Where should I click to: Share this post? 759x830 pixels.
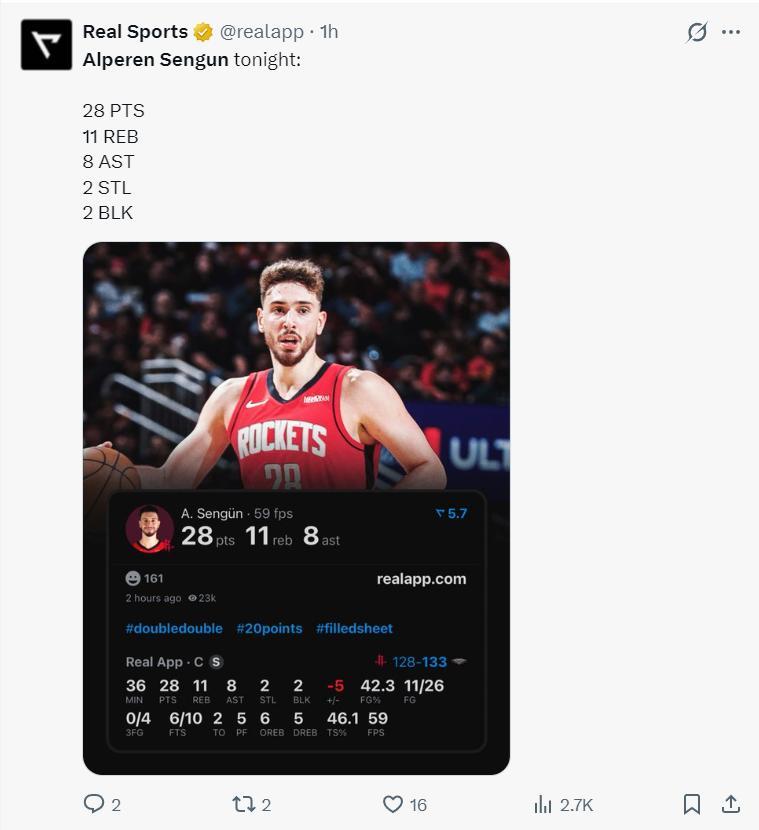(x=731, y=804)
